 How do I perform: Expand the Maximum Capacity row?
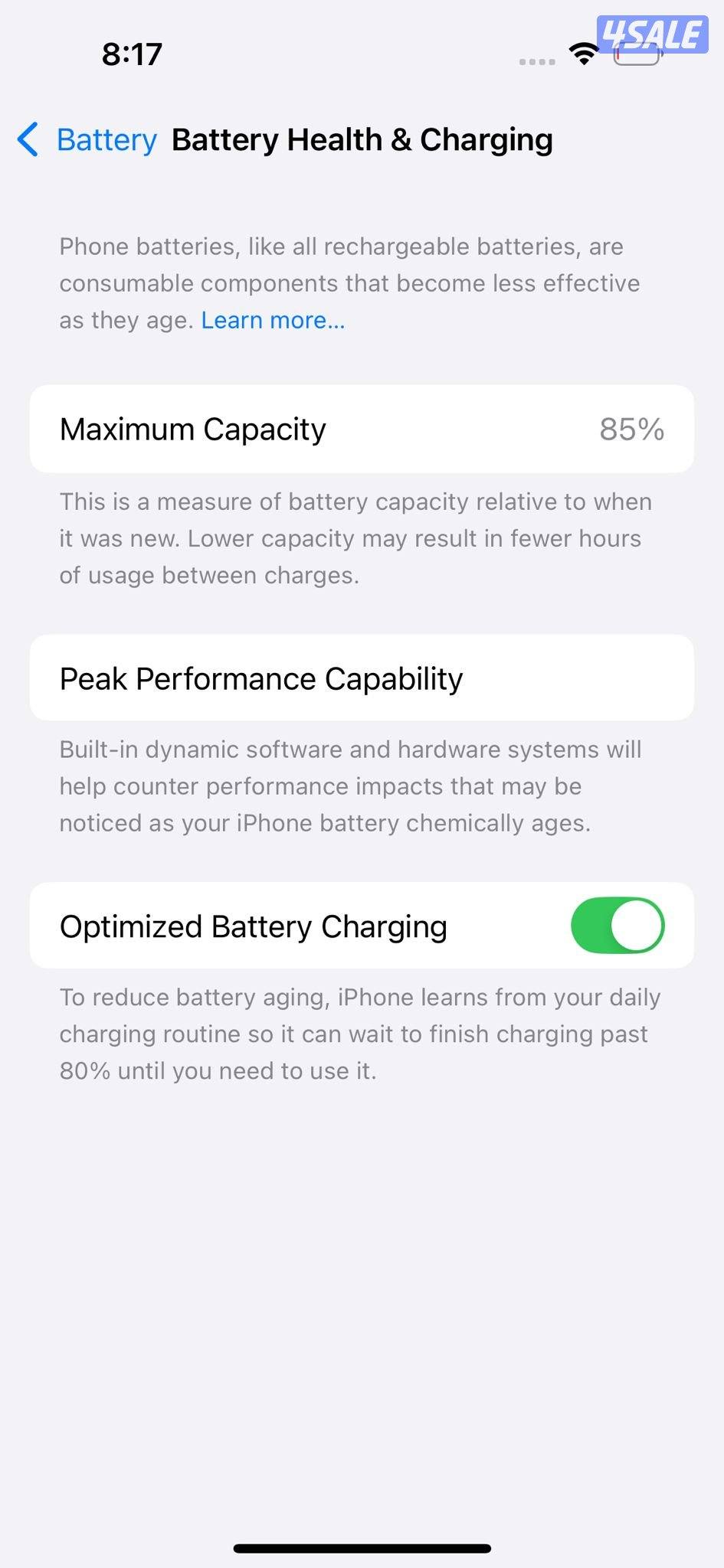pos(362,429)
